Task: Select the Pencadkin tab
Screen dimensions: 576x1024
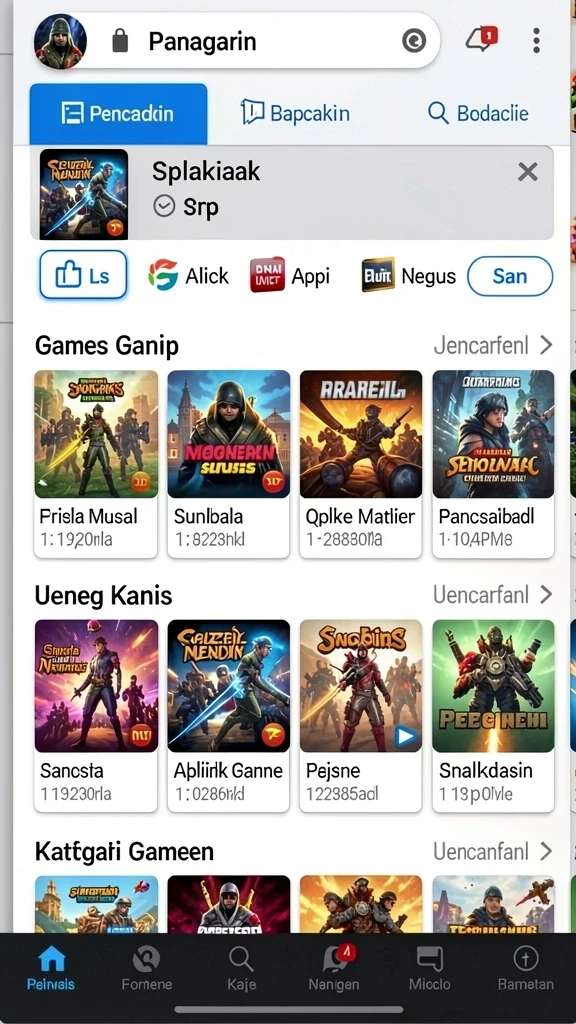Action: pyautogui.click(x=118, y=114)
